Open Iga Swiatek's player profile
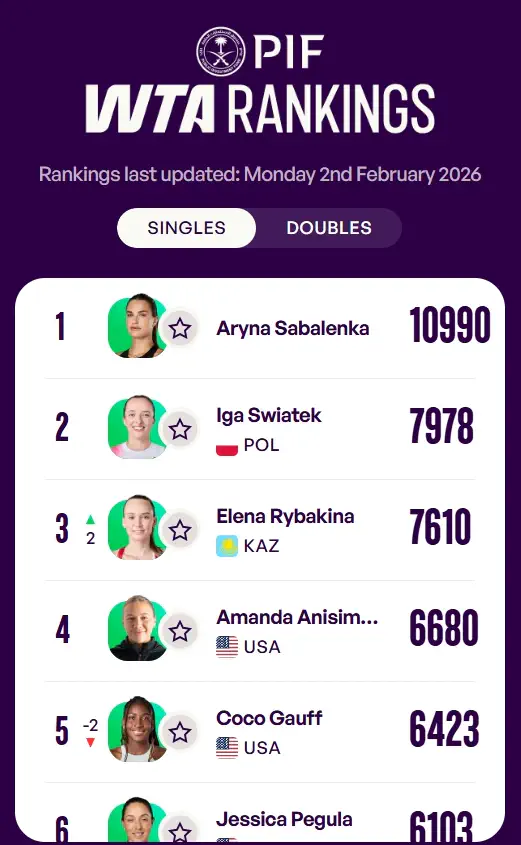Image resolution: width=521 pixels, height=845 pixels. (269, 415)
